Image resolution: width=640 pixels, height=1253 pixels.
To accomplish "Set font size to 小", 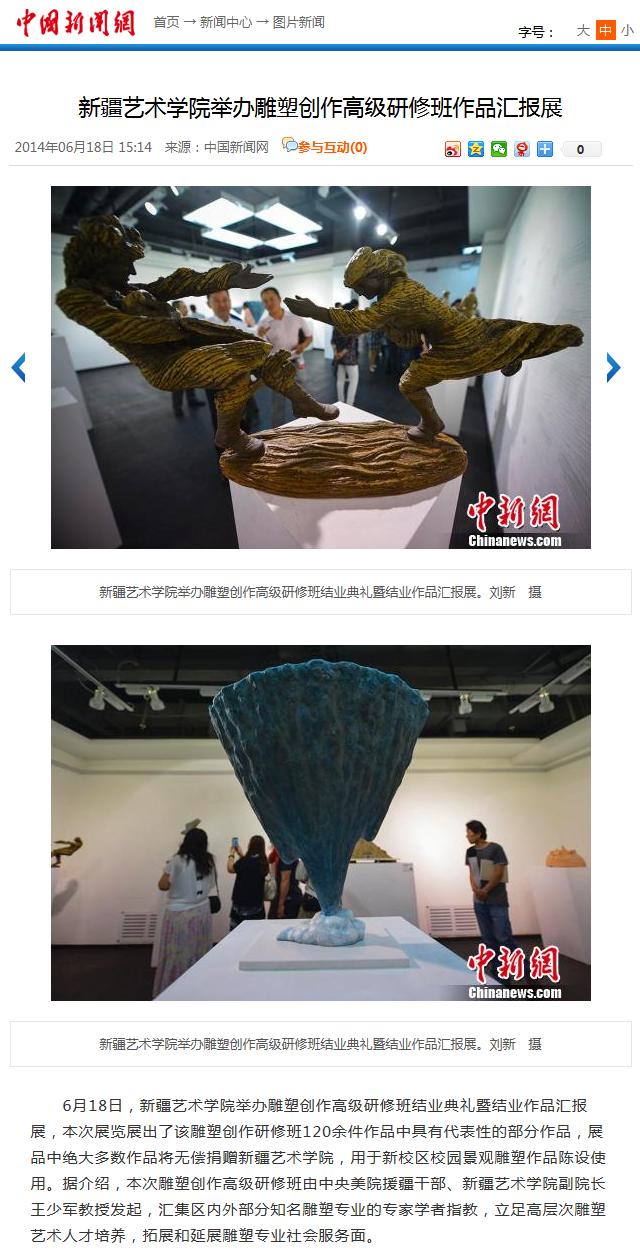I will click(x=627, y=31).
